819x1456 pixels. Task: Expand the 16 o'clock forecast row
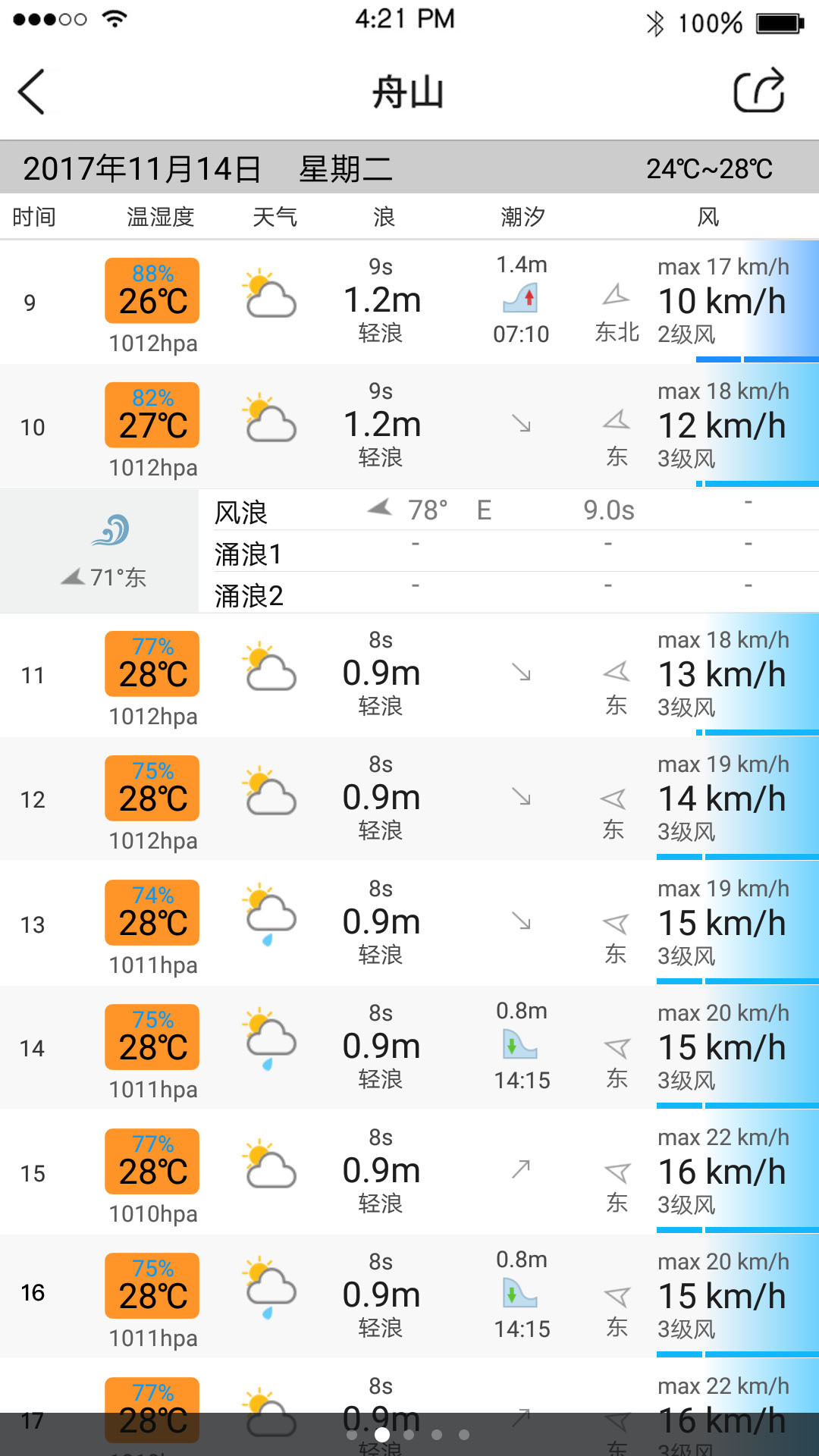point(409,1295)
